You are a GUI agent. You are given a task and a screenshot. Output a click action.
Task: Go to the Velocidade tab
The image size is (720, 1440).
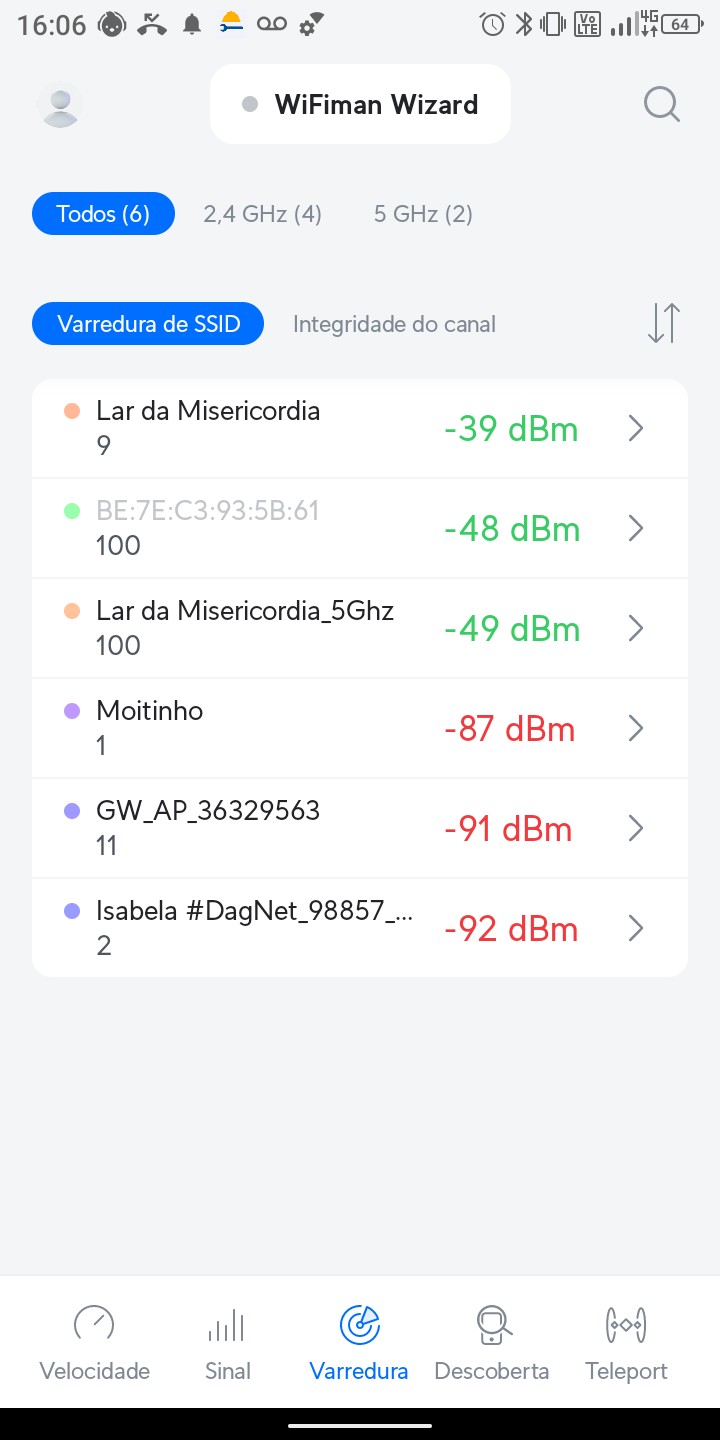94,1343
